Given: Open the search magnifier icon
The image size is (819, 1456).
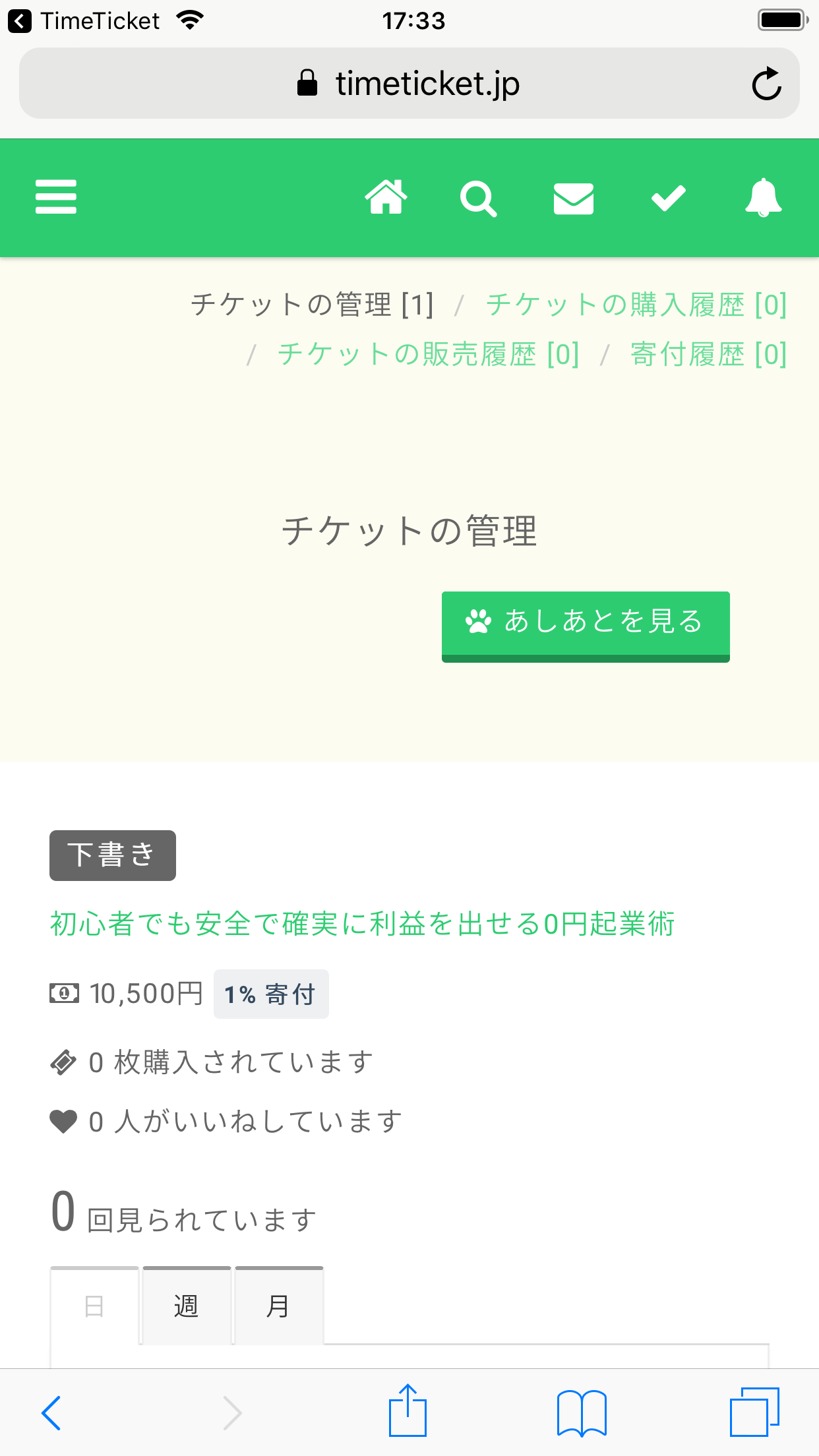Looking at the screenshot, I should pos(478,198).
